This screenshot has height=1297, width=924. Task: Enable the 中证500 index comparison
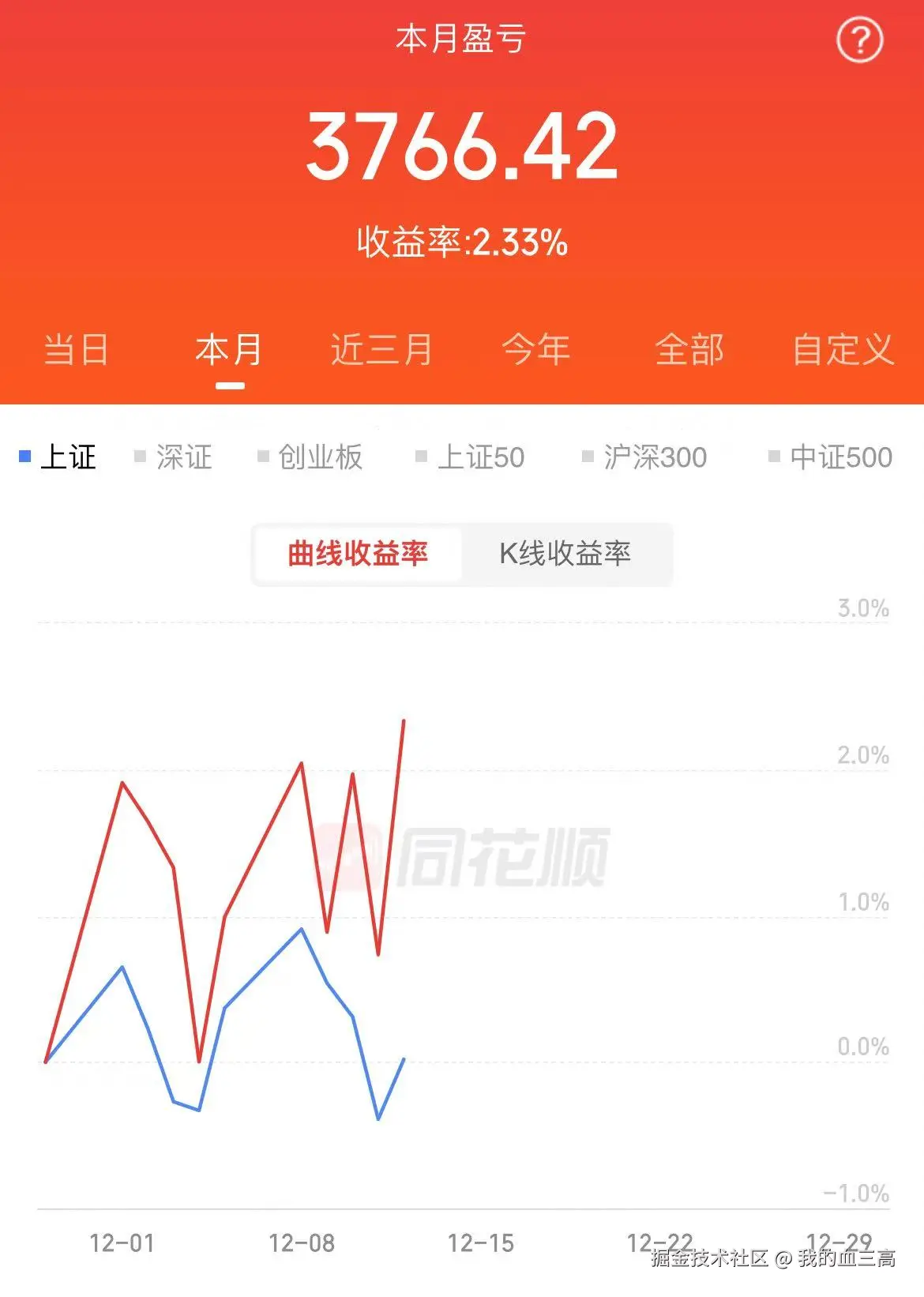click(x=839, y=457)
